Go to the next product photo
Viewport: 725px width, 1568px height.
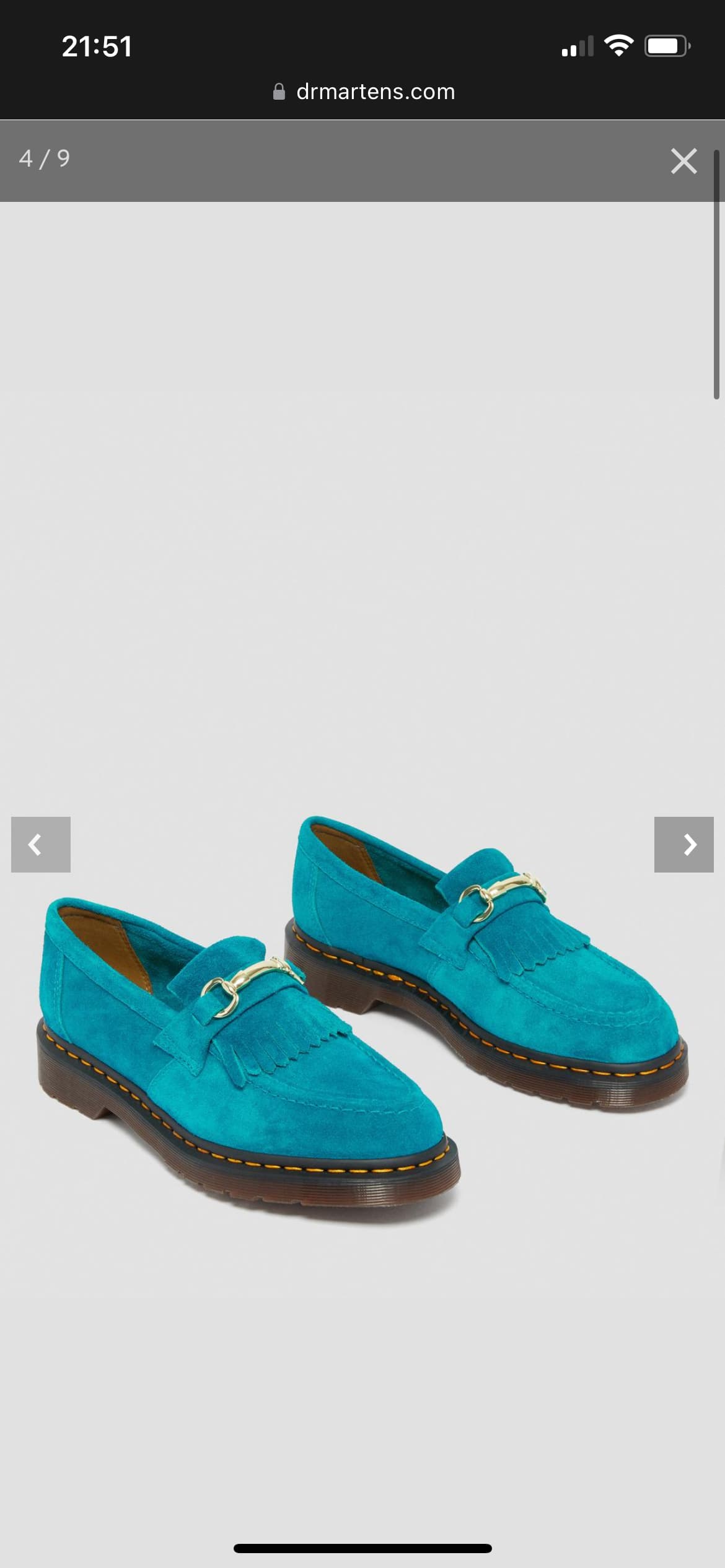683,844
